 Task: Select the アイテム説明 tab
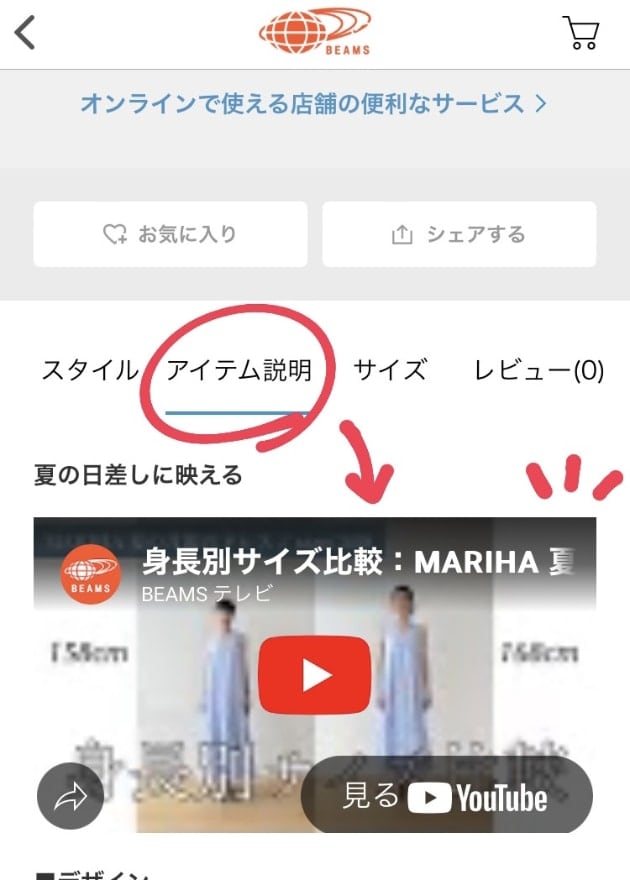[x=239, y=371]
